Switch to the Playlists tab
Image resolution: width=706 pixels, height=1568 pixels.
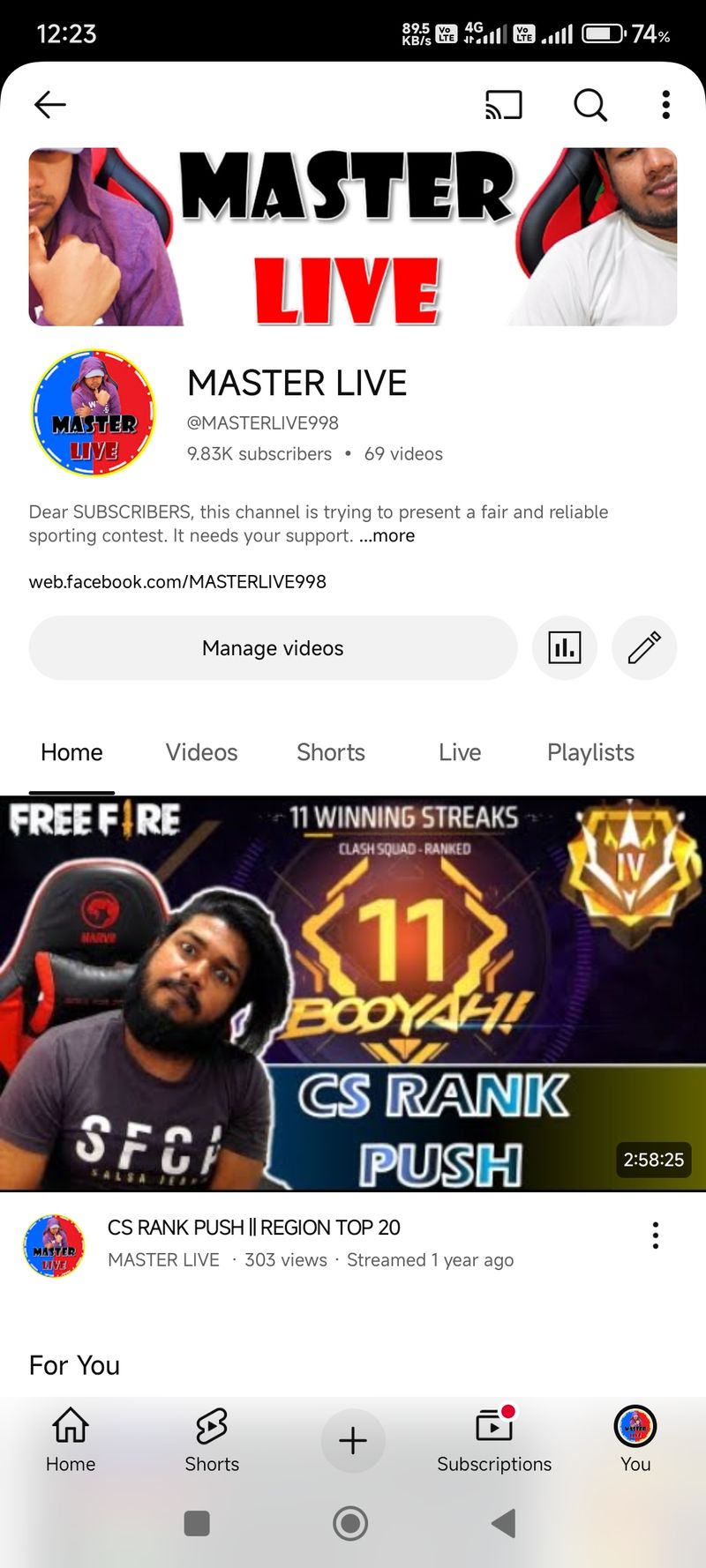pos(590,752)
